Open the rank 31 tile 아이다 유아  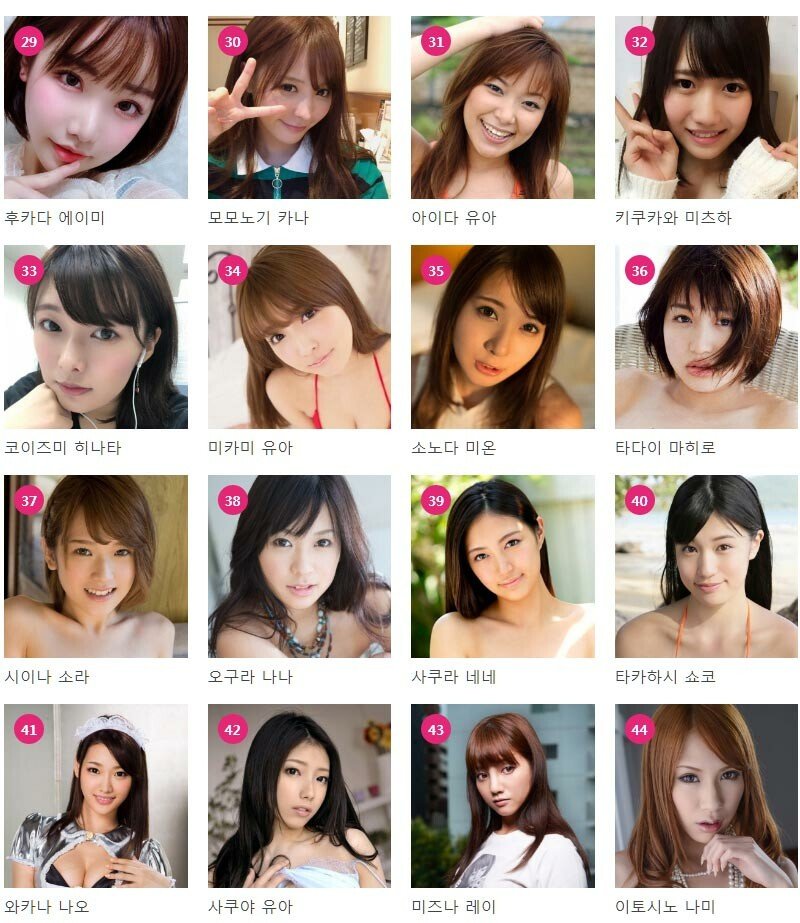[503, 108]
